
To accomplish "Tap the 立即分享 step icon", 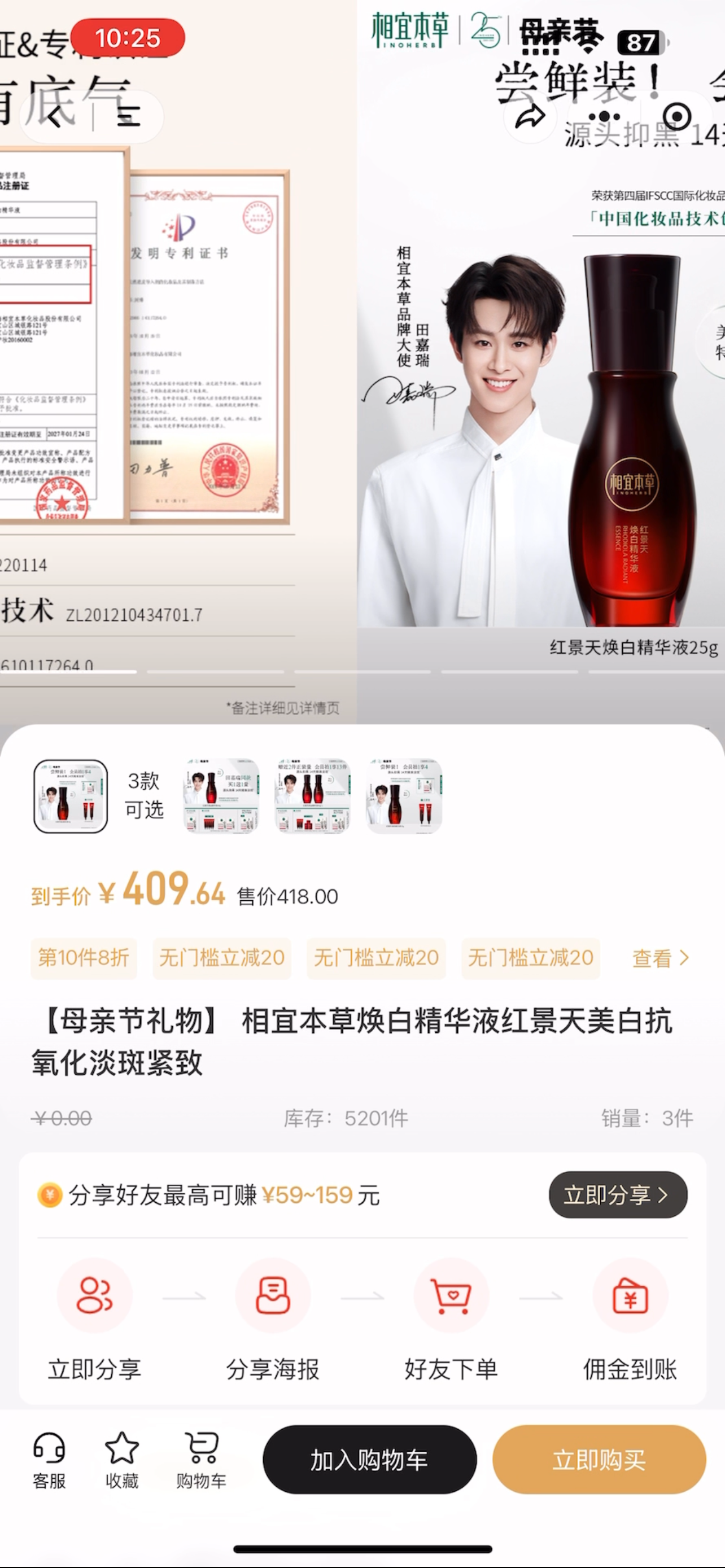I will click(94, 1296).
